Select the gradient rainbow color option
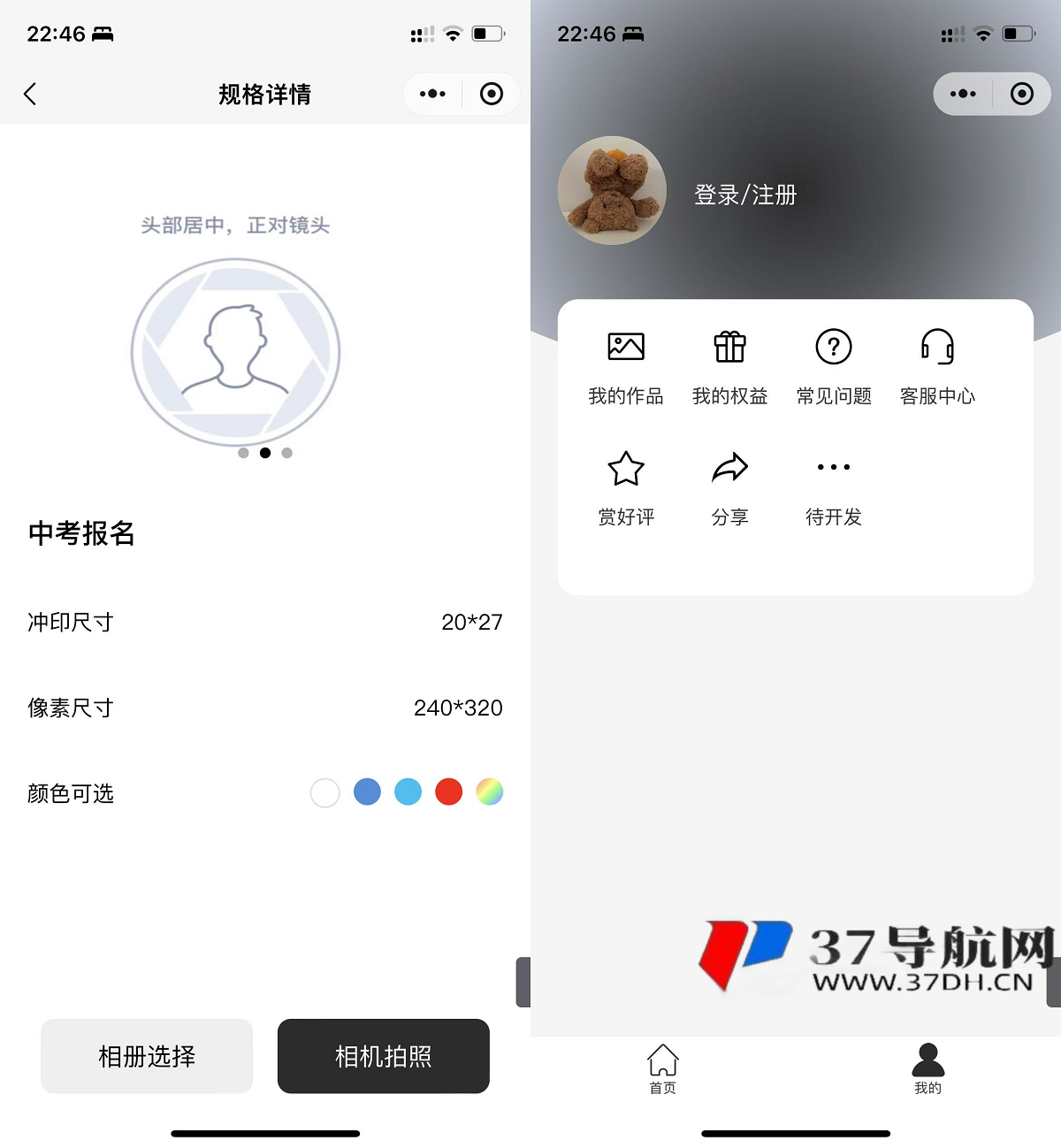Image resolution: width=1061 pixels, height=1148 pixels. pos(489,792)
